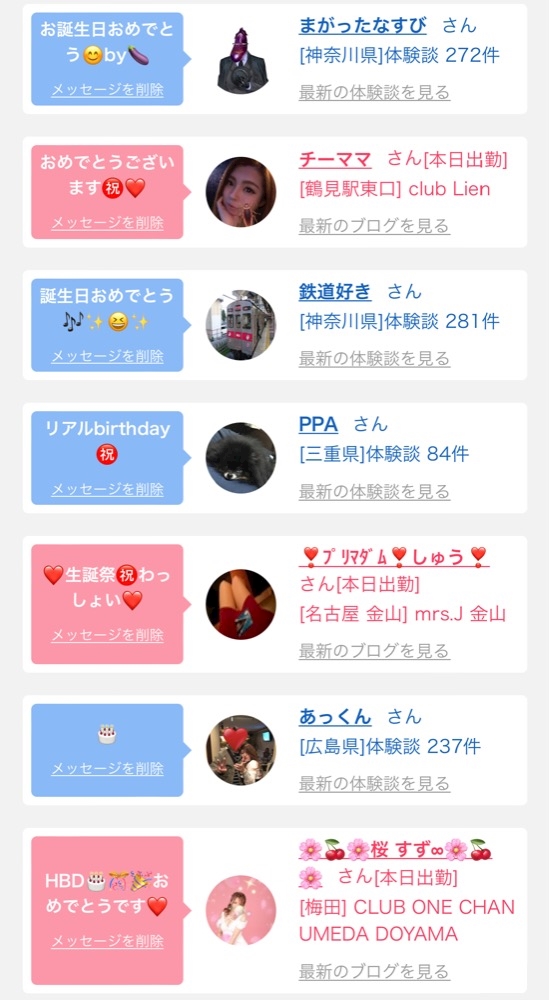View チーママ's latest blog
This screenshot has width=549, height=1000.
(374, 226)
